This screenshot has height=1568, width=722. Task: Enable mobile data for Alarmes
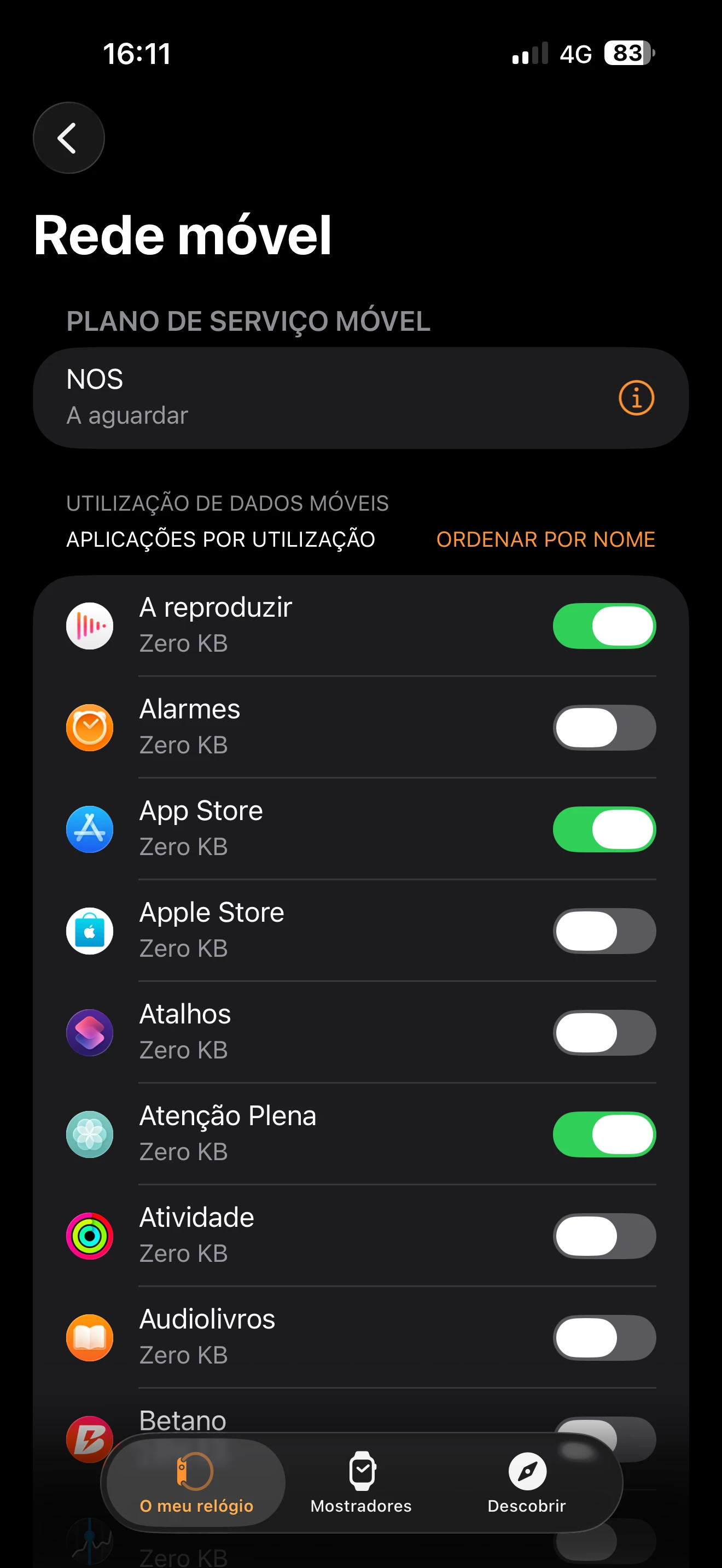[604, 727]
